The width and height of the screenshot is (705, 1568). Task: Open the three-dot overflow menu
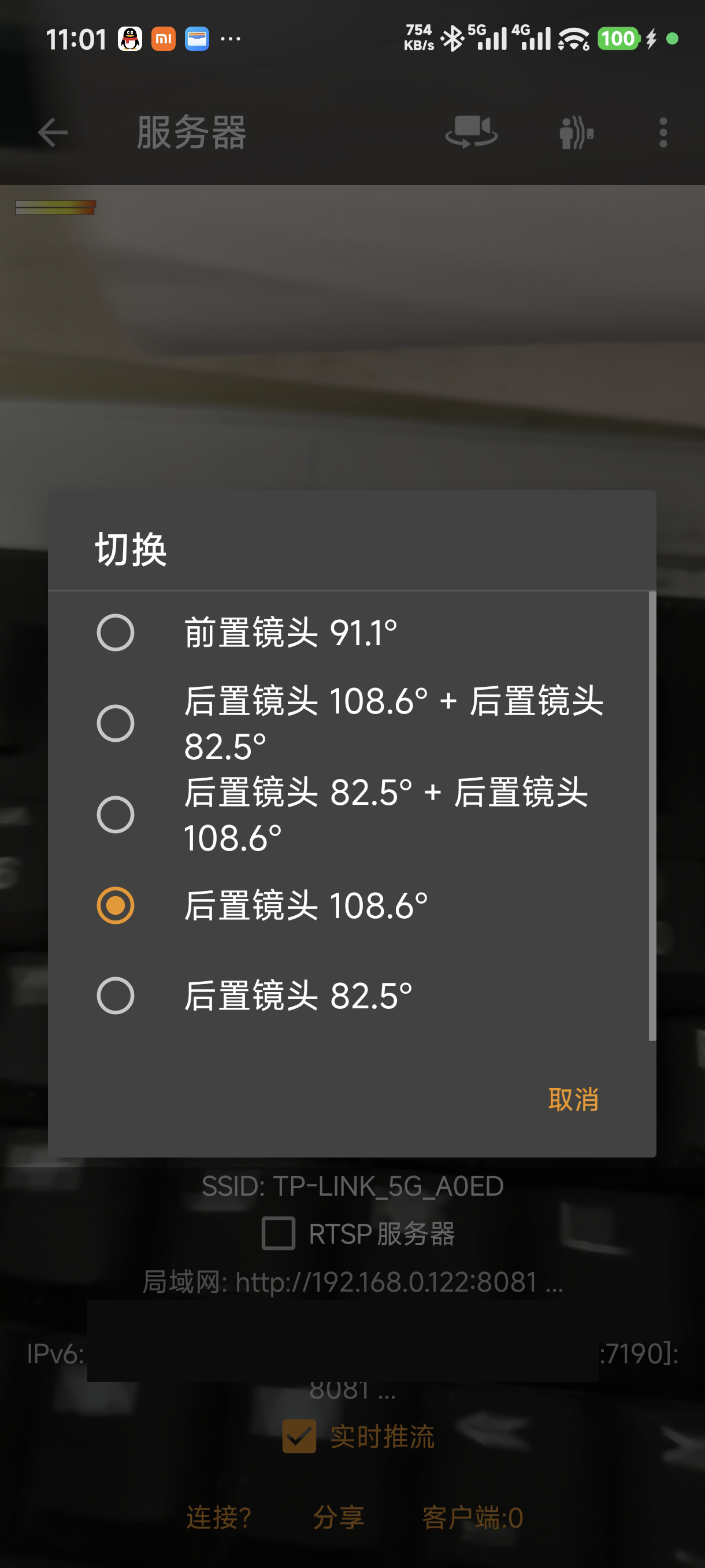click(662, 133)
